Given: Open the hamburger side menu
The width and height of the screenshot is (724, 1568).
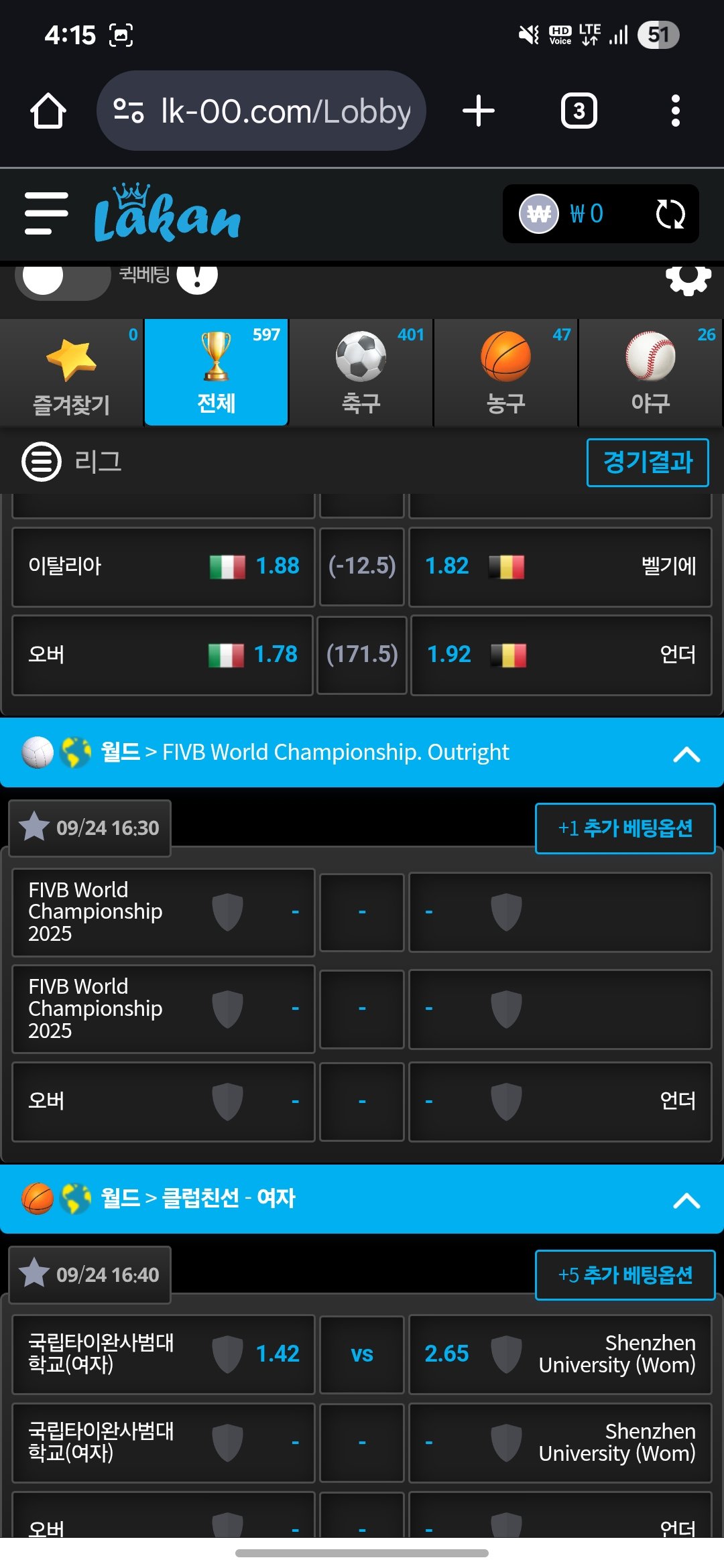Looking at the screenshot, I should click(46, 214).
